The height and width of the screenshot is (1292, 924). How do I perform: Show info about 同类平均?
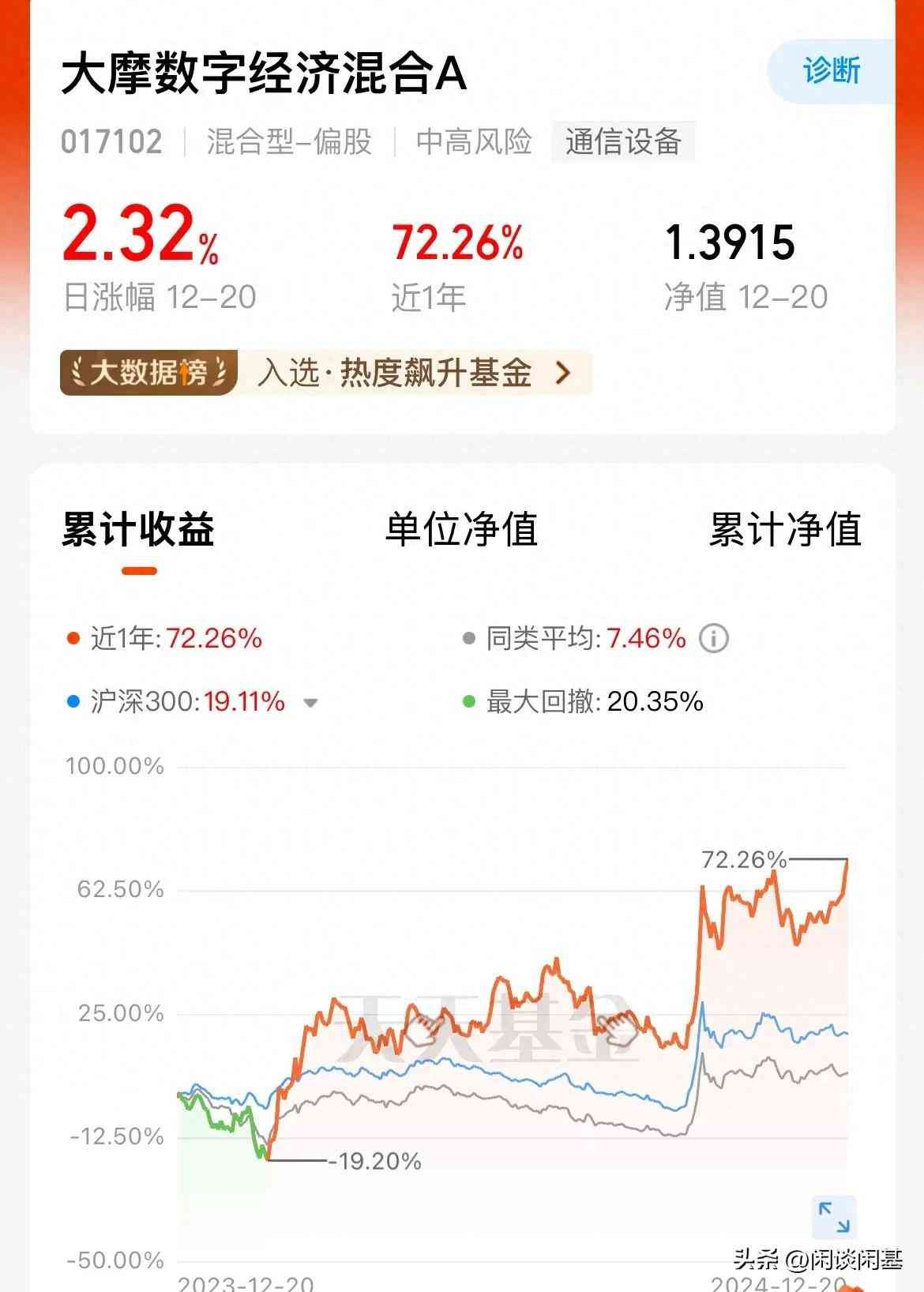point(714,638)
